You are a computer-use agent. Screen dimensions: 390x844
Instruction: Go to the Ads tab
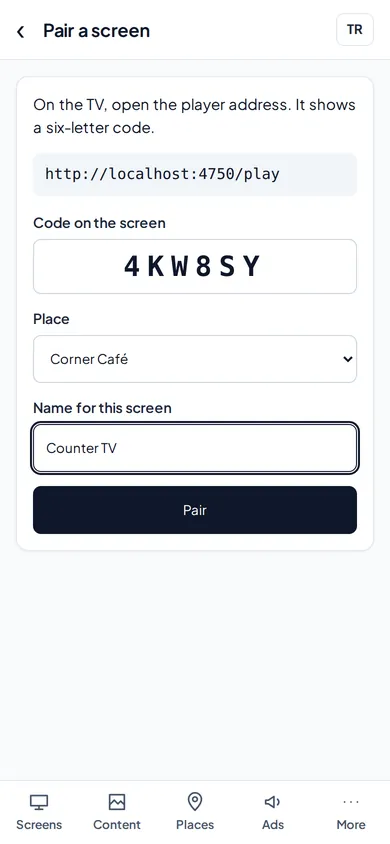tap(273, 812)
